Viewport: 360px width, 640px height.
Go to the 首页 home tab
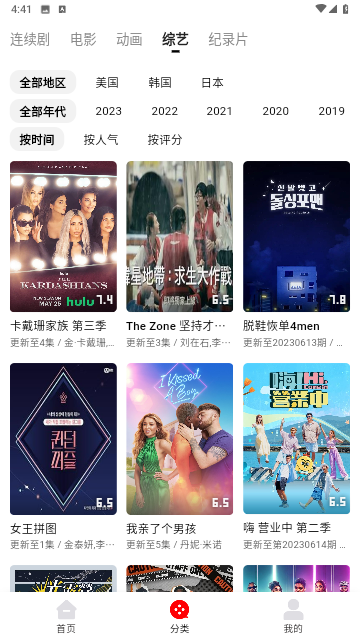click(66, 616)
